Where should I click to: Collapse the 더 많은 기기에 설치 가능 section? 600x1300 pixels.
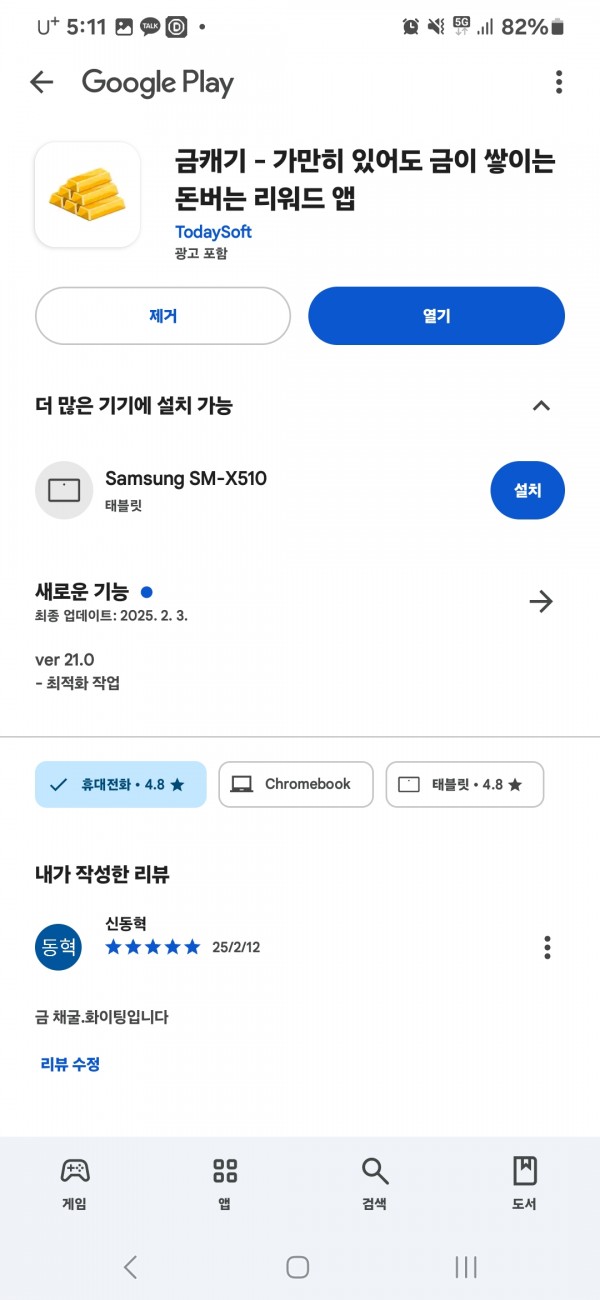[541, 406]
